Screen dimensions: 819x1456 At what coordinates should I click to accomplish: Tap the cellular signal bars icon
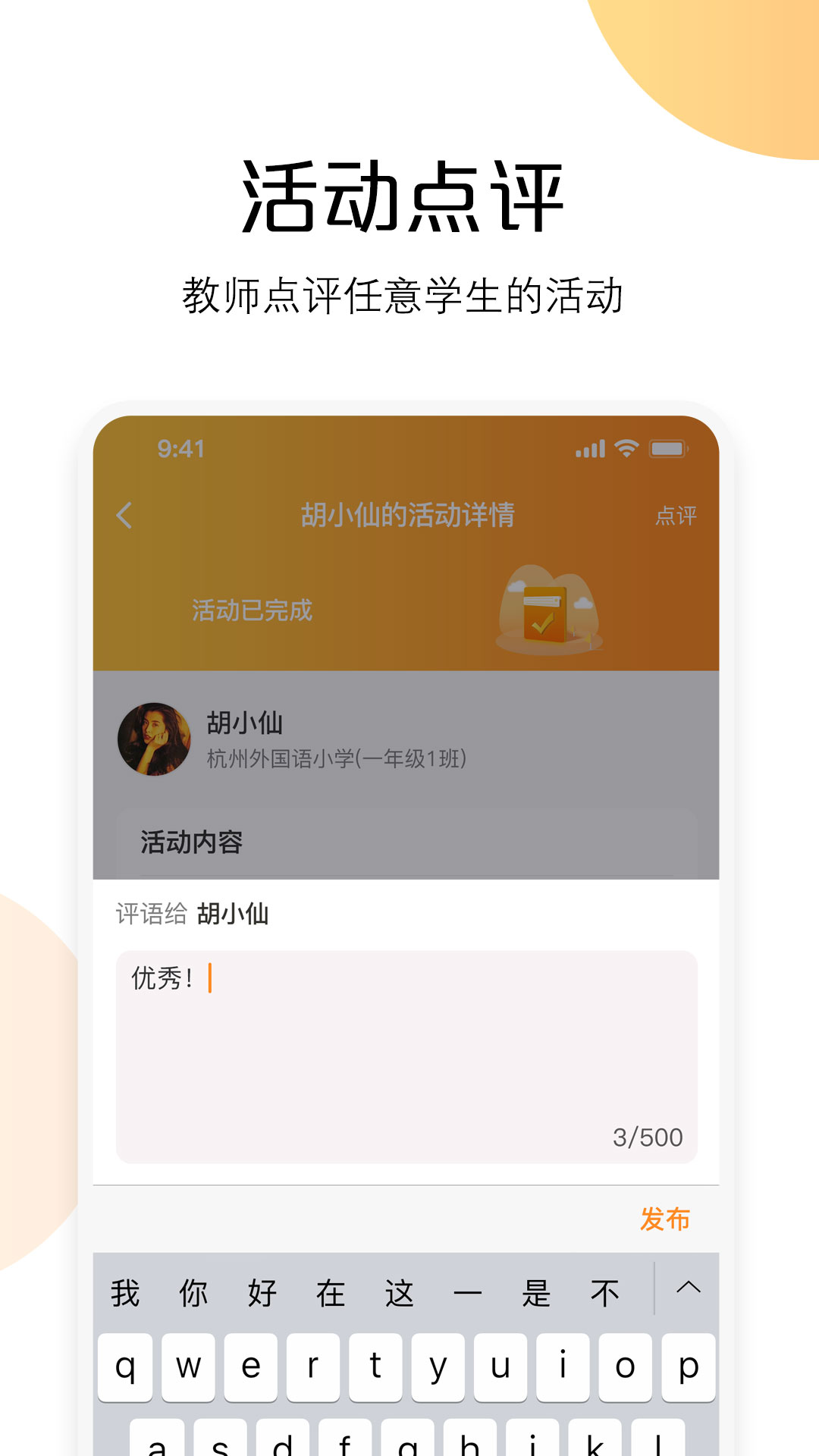click(x=591, y=449)
